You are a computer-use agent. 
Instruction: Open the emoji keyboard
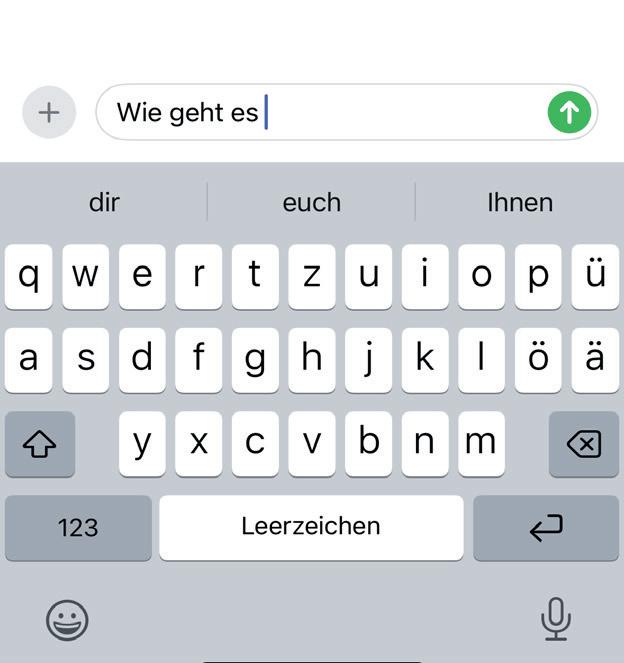coord(67,620)
